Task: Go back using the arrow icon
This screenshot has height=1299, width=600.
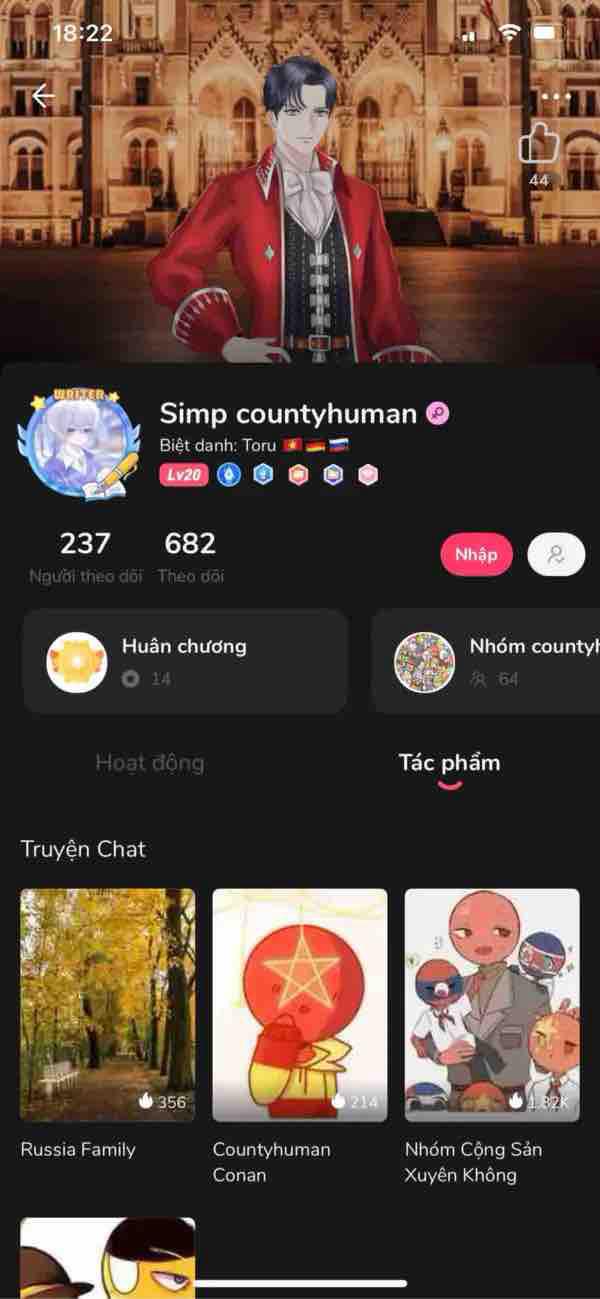Action: [42, 96]
